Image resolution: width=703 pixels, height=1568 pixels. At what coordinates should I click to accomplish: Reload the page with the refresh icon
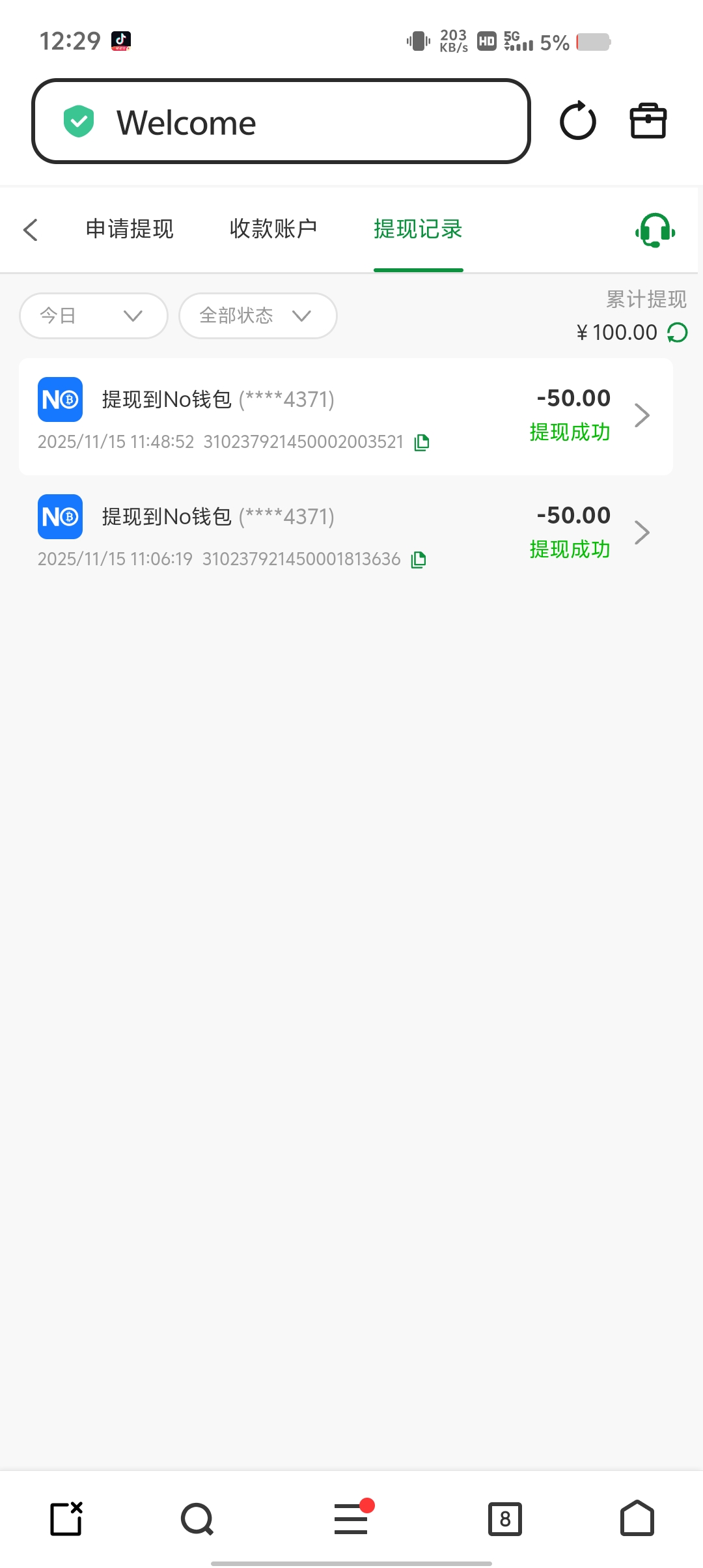point(577,121)
